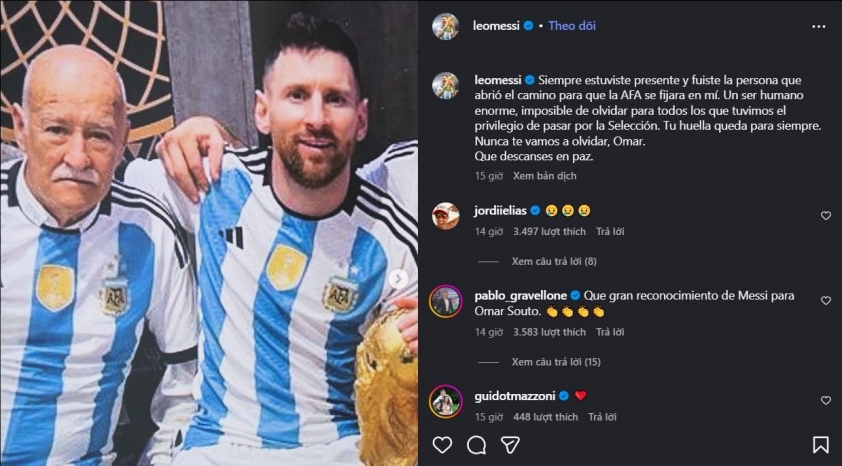
Task: Save the post with the bookmark icon
Action: [820, 444]
